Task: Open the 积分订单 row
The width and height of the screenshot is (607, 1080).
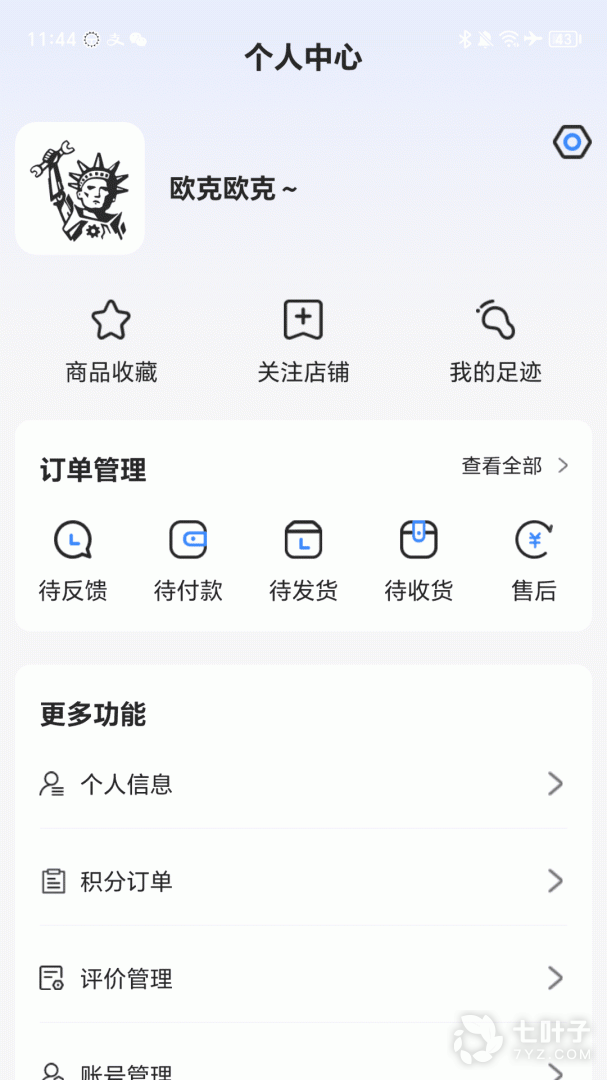Action: (303, 881)
